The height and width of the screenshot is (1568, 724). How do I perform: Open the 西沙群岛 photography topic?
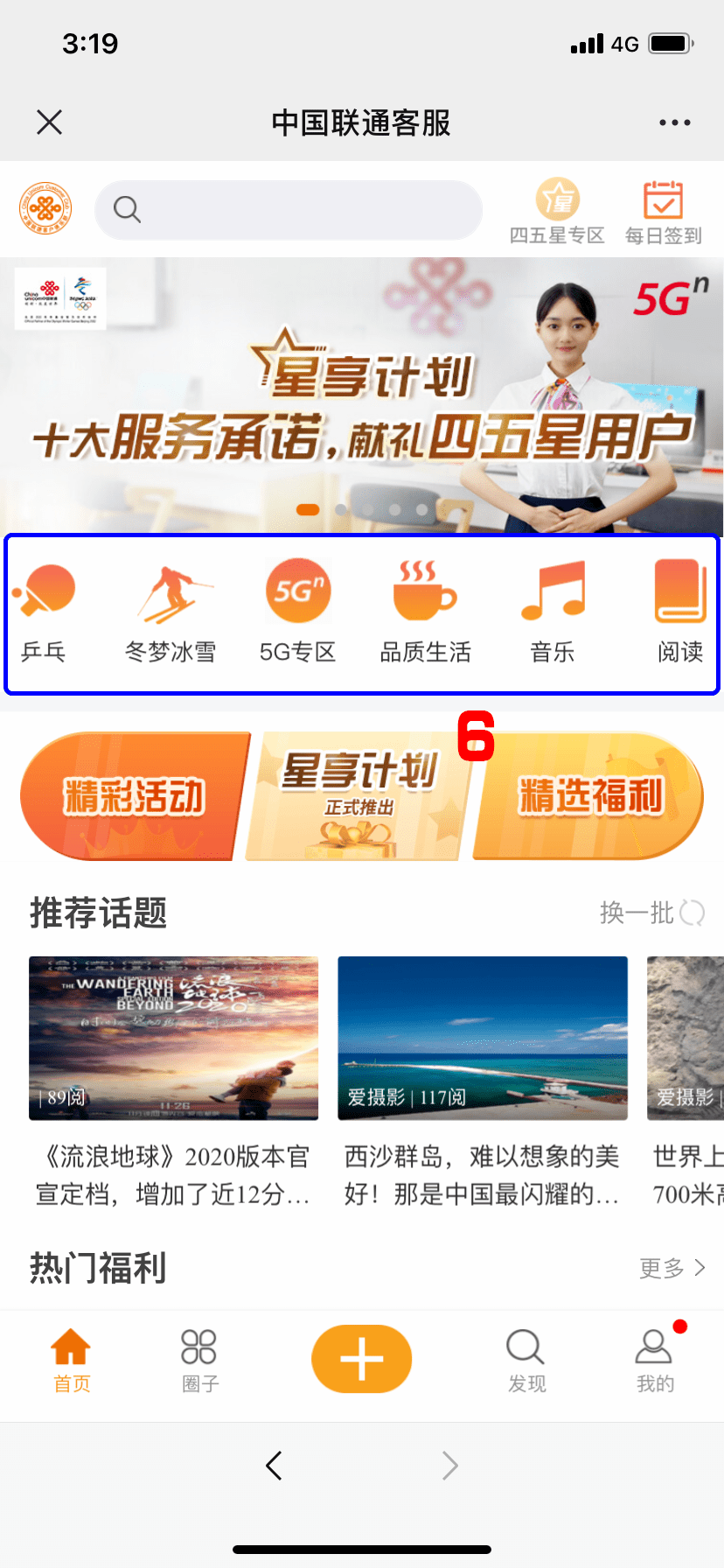(483, 1084)
